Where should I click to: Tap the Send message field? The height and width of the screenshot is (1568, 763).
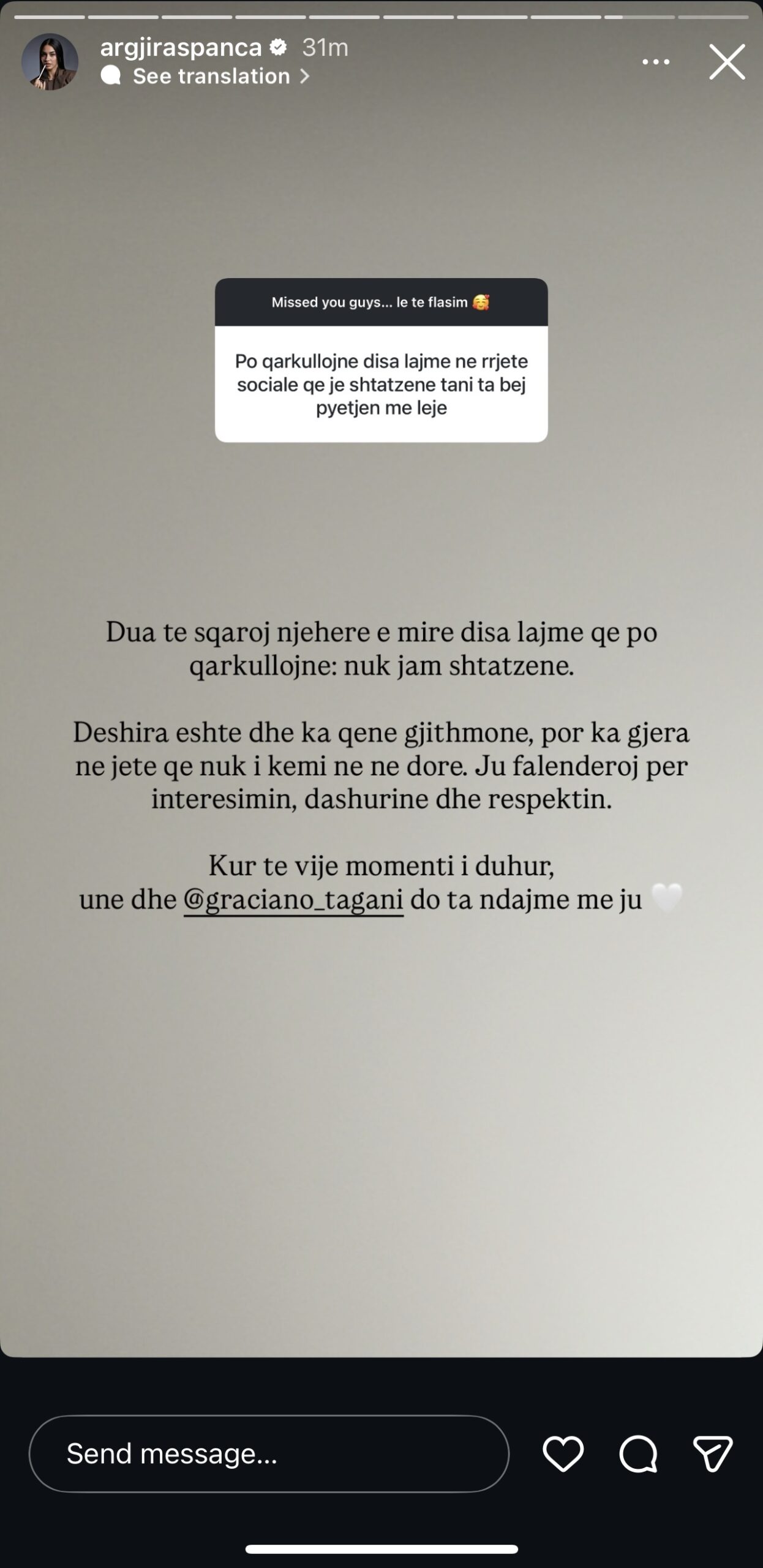tap(269, 1453)
